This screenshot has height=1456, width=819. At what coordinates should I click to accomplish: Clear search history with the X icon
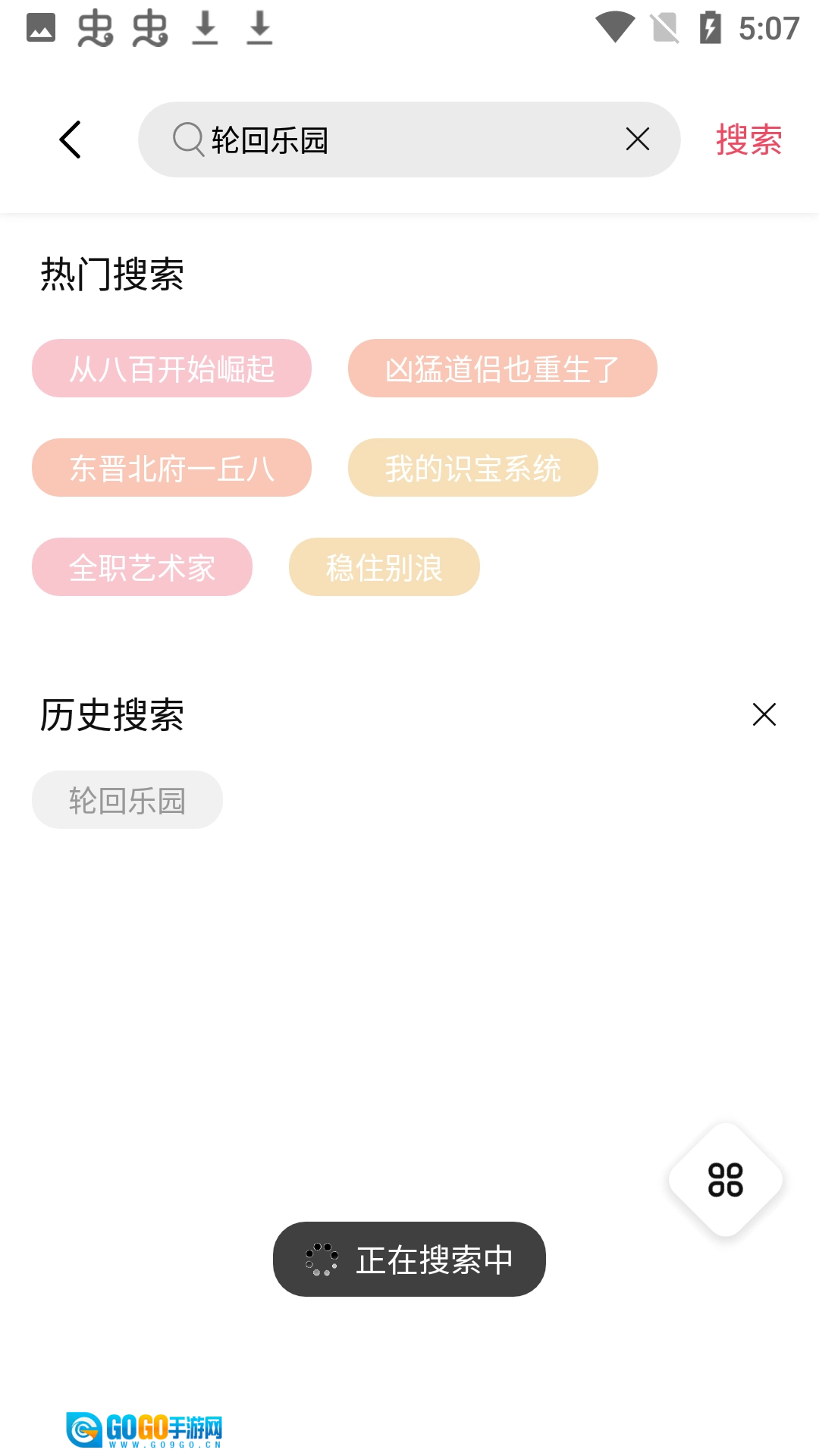(x=764, y=714)
